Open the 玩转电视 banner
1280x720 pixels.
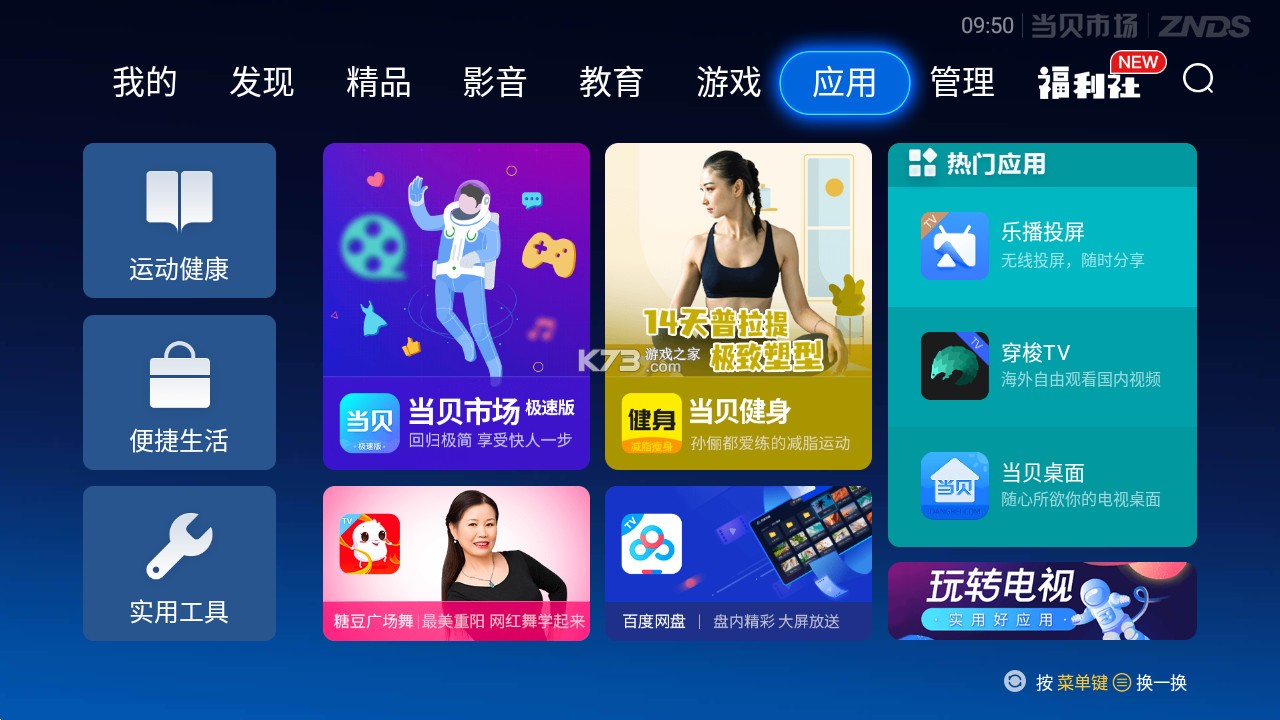pyautogui.click(x=1042, y=600)
